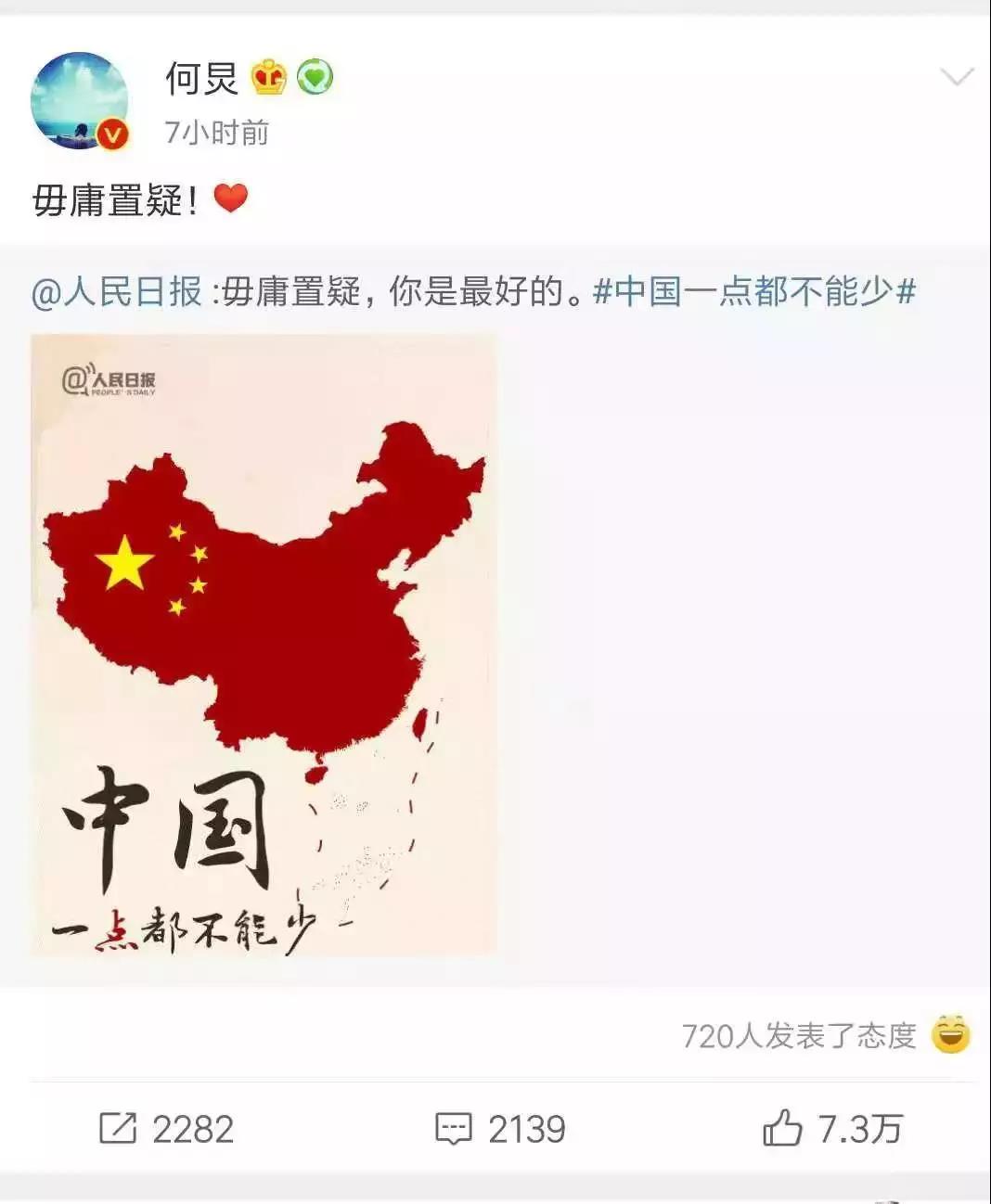This screenshot has width=991, height=1204.
Task: Repost this post with 2282 shares
Action: click(x=166, y=1129)
